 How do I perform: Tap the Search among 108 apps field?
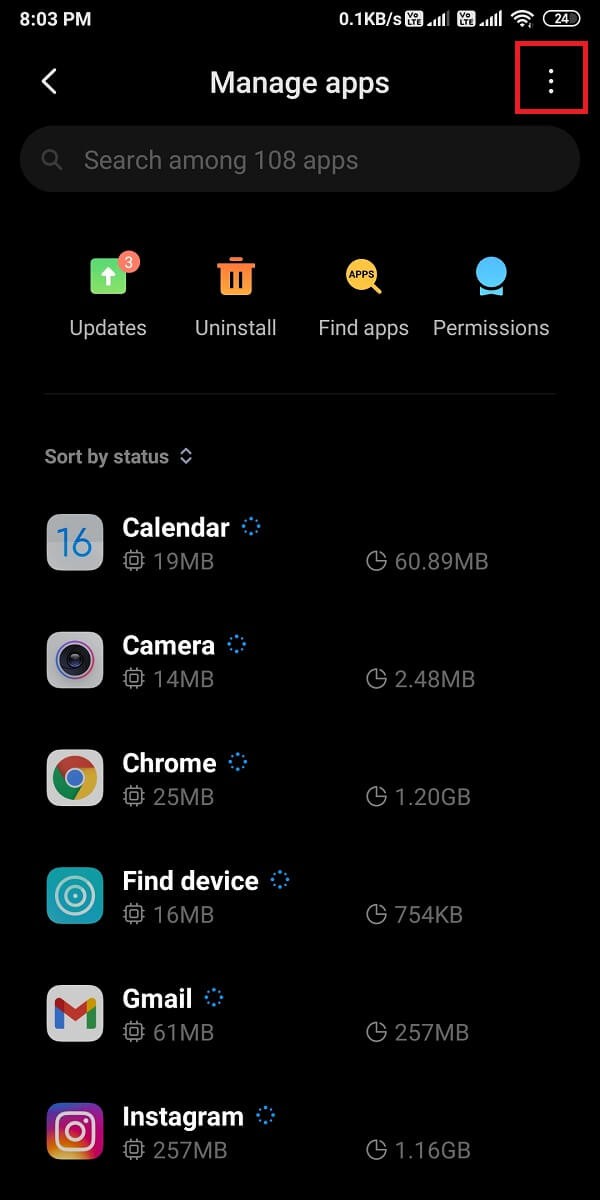point(300,160)
